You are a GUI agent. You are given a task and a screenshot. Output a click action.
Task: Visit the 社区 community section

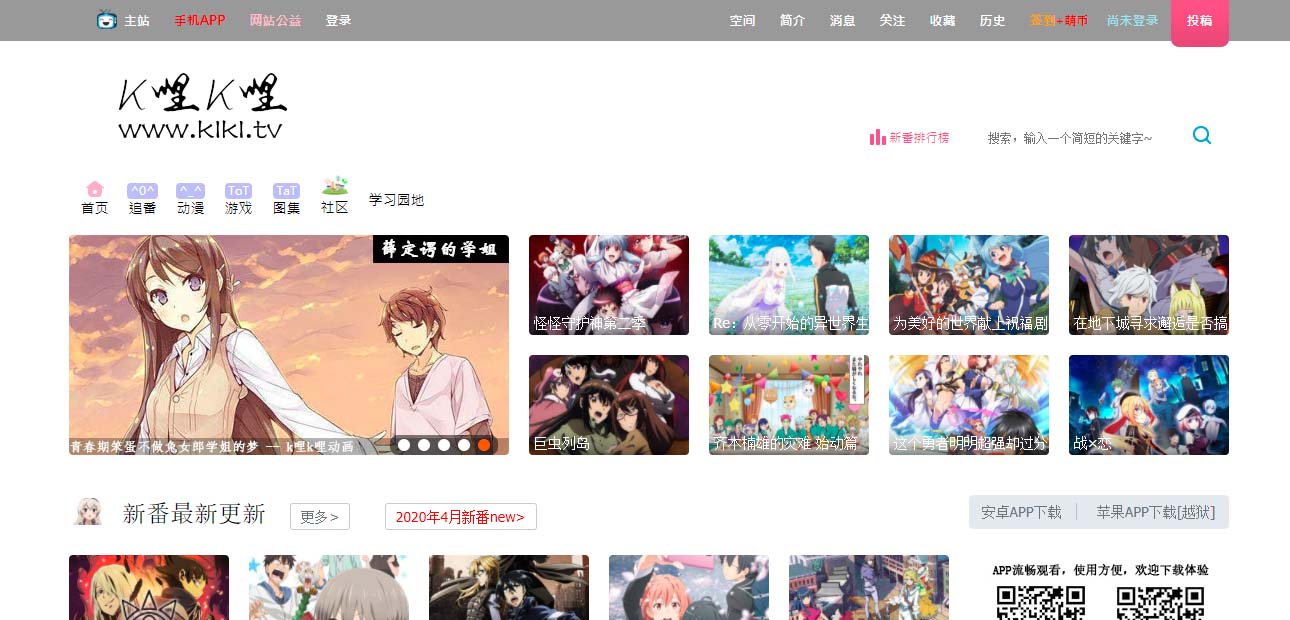334,196
